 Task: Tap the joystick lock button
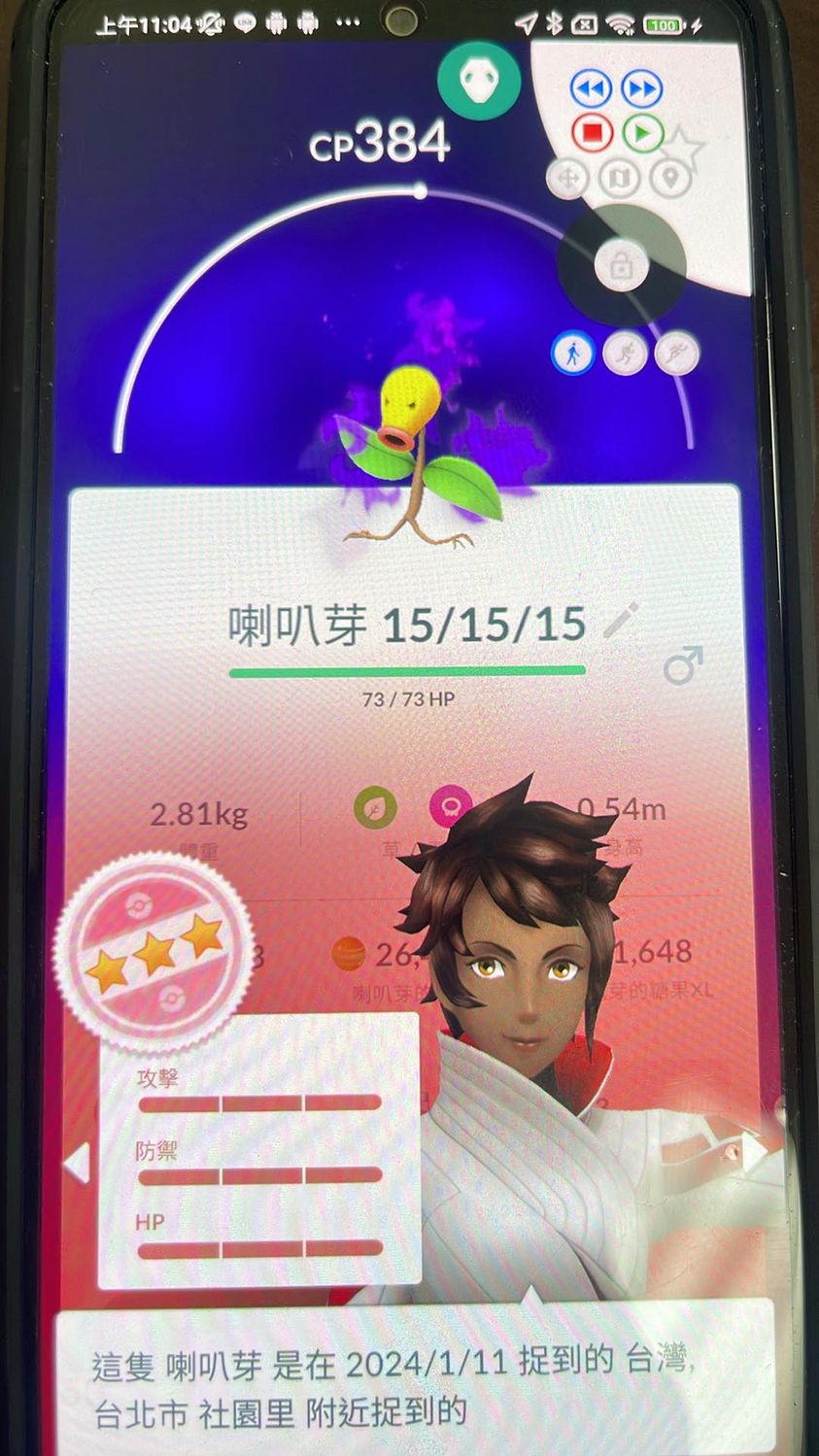(x=621, y=264)
